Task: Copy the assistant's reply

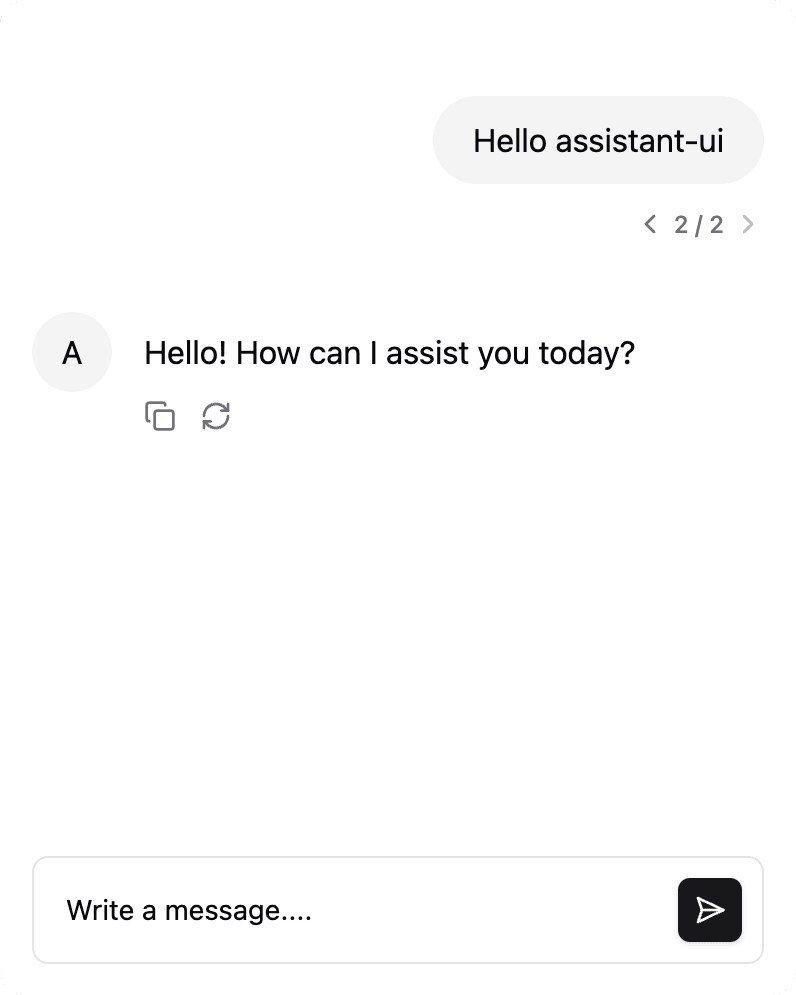Action: coord(160,416)
